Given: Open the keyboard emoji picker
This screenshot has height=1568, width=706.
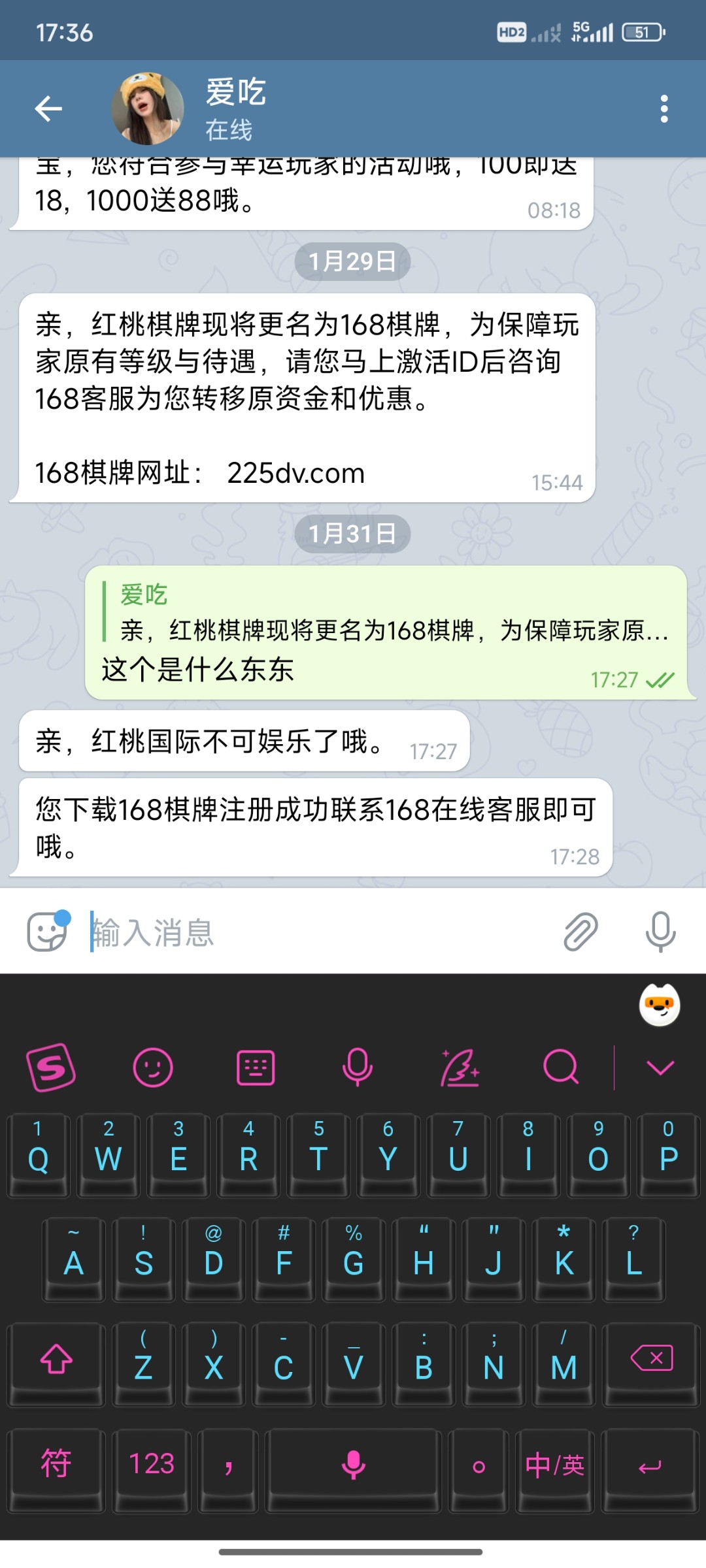Looking at the screenshot, I should [153, 1068].
